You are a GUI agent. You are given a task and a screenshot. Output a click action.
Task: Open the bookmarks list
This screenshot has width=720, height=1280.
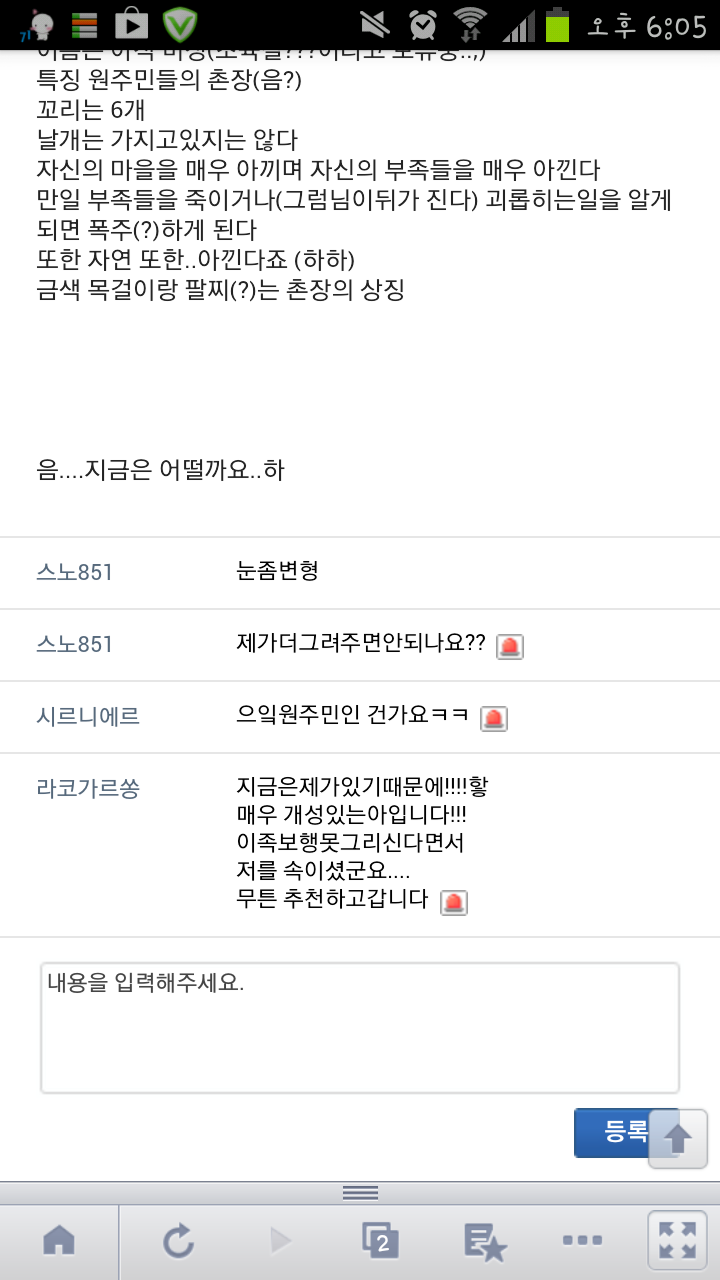tap(485, 1242)
